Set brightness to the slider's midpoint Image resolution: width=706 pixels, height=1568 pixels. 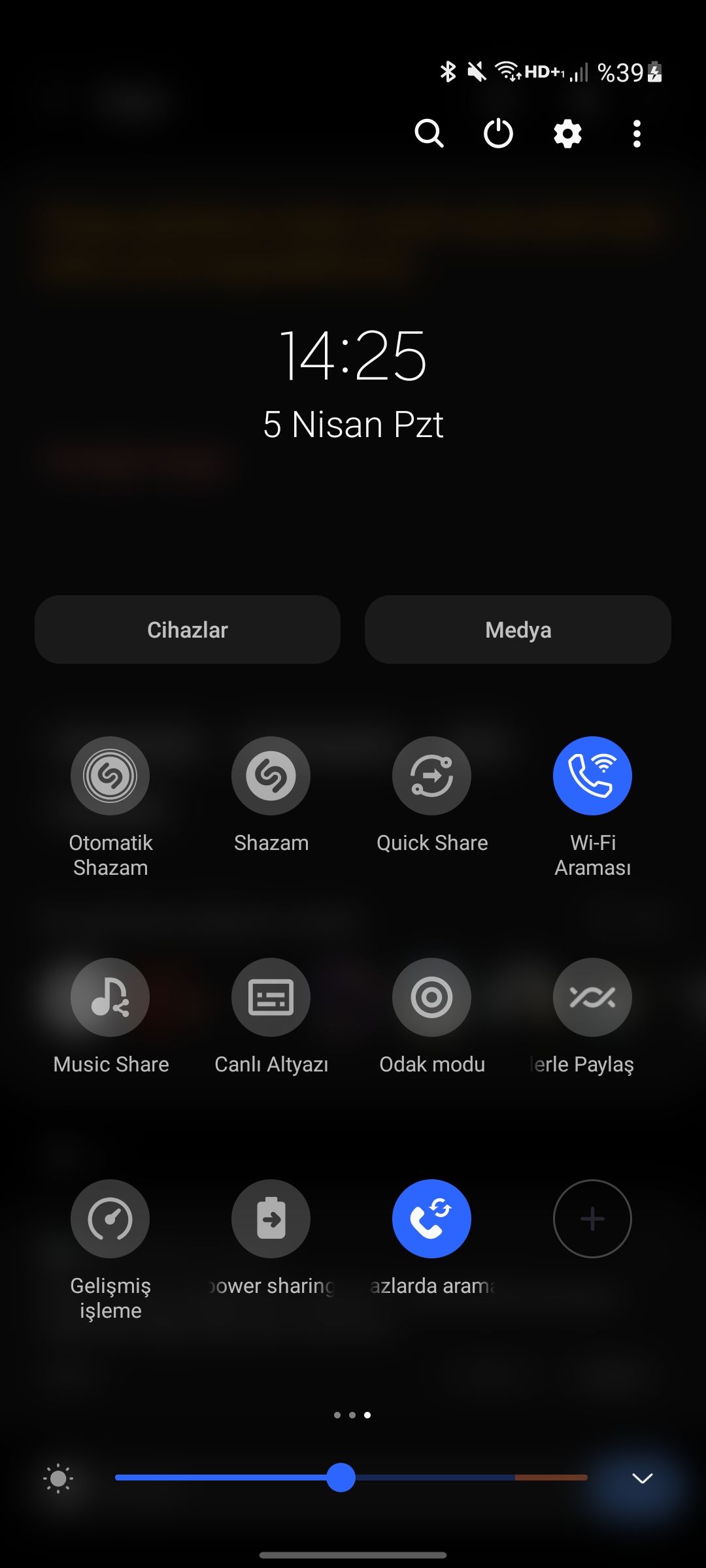(x=352, y=1478)
